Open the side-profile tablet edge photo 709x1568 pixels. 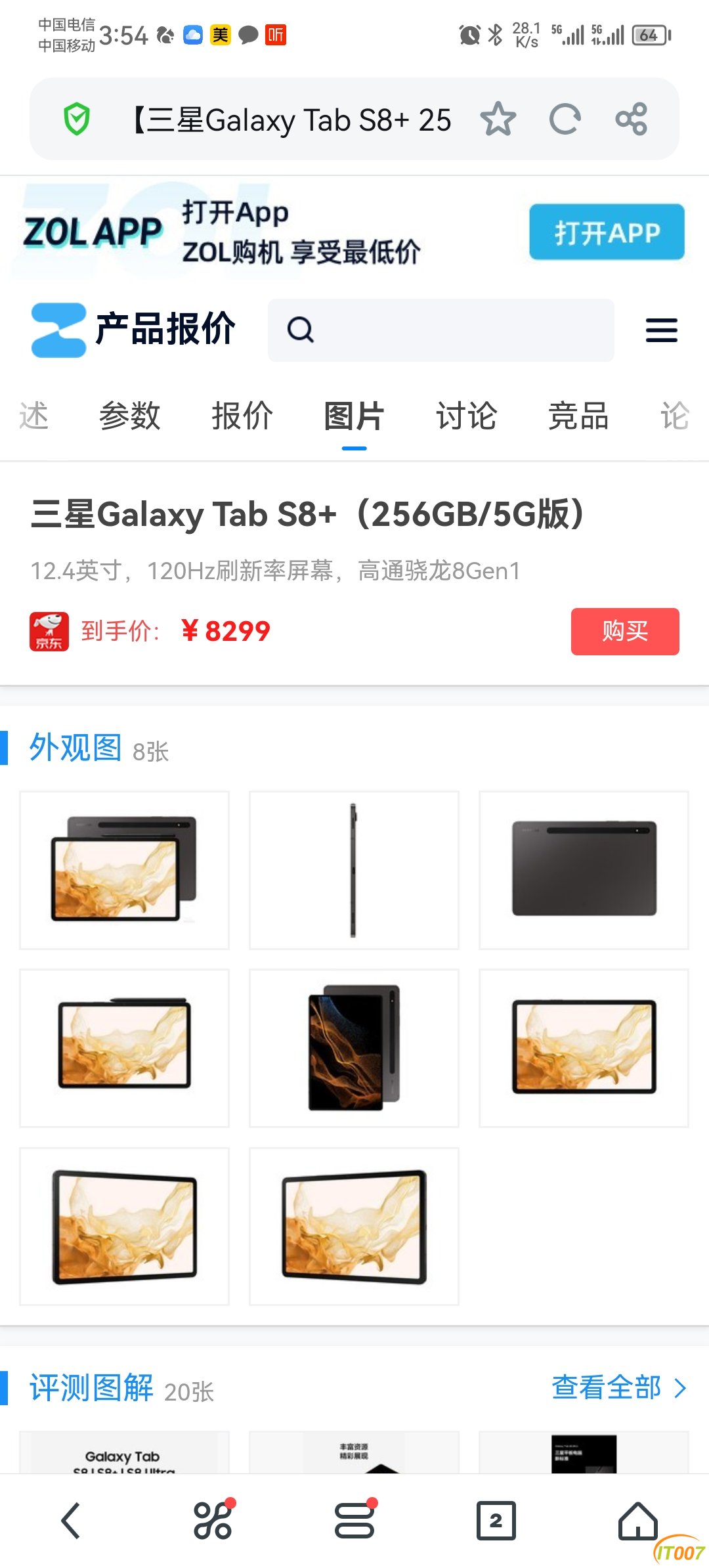coord(354,870)
